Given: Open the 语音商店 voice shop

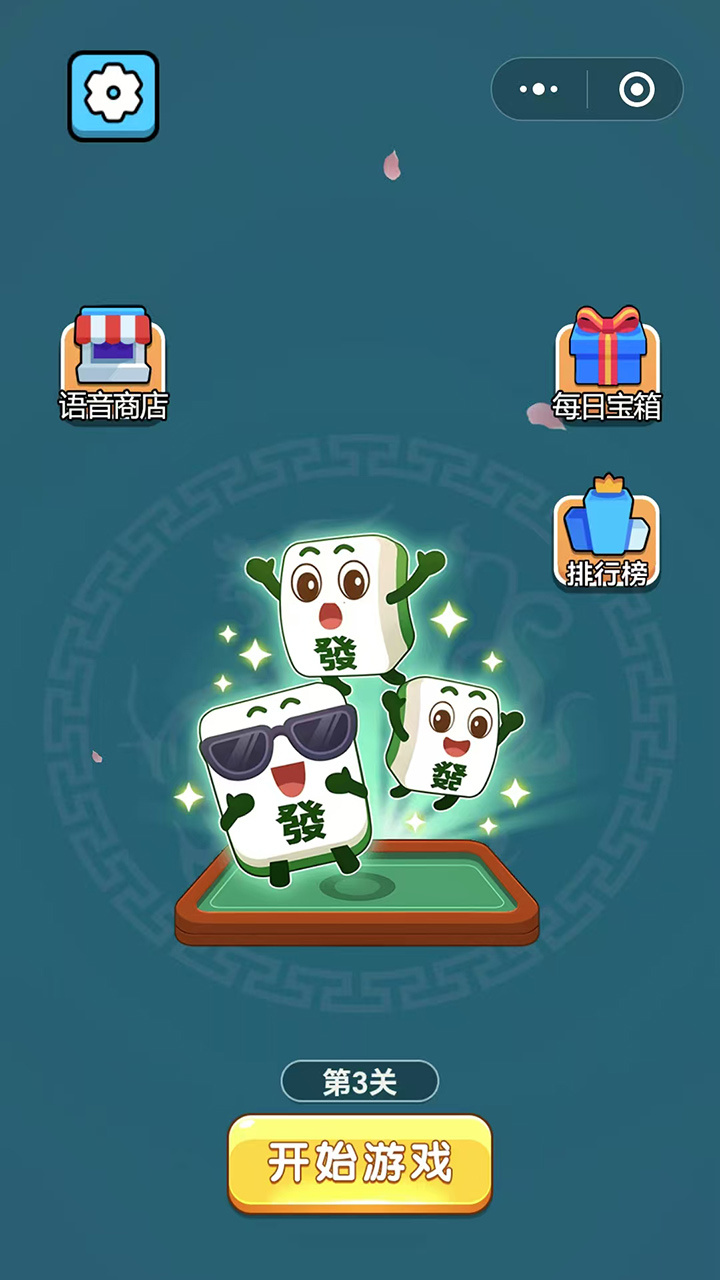Looking at the screenshot, I should pos(112,364).
